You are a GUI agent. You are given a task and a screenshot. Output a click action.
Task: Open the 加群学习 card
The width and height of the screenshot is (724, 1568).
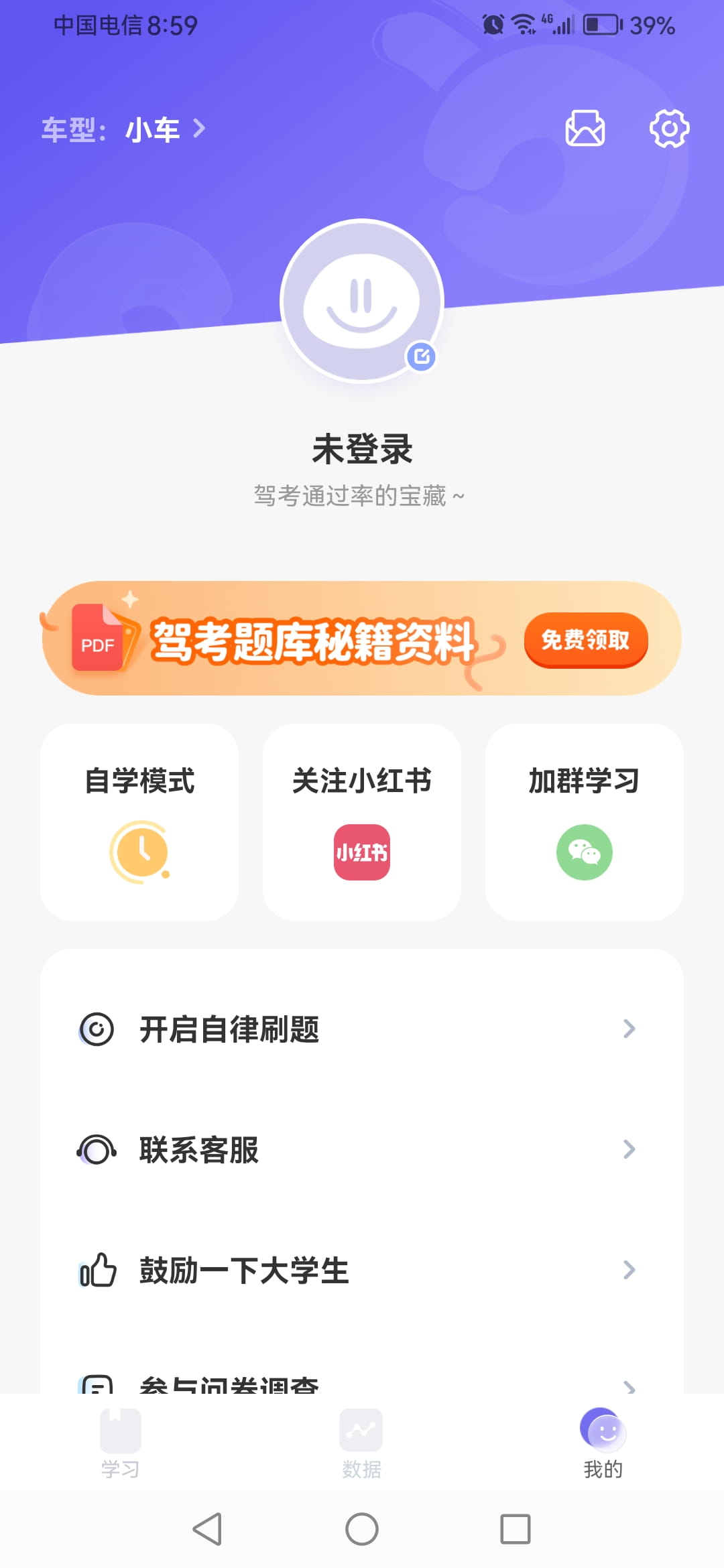tap(583, 821)
